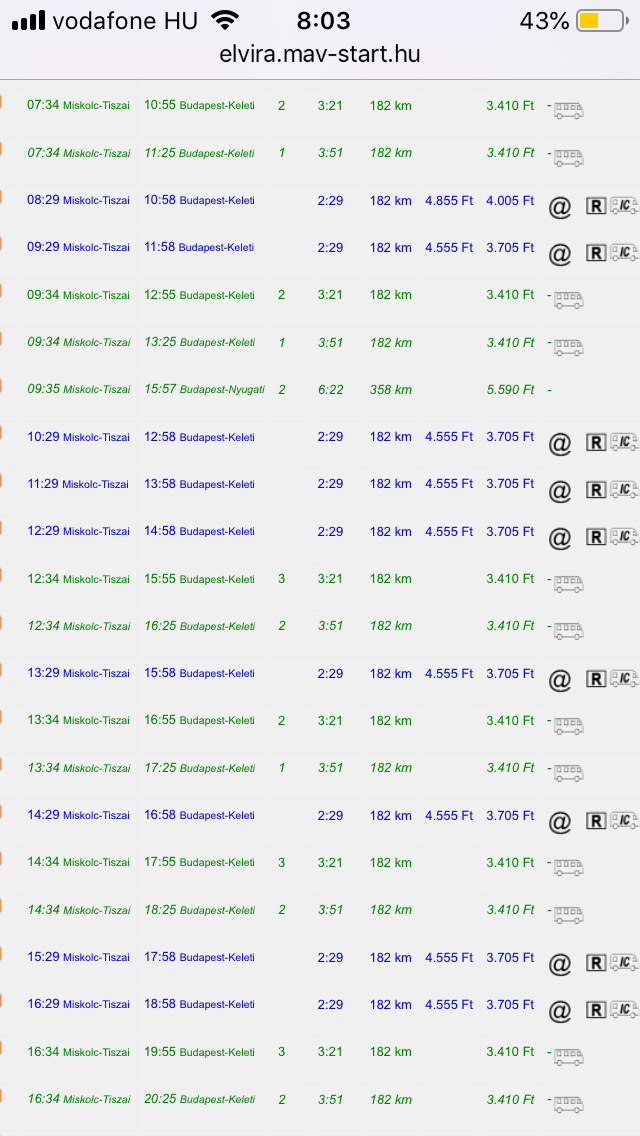Tap the elvira.mav-start.hu address bar
The image size is (640, 1136).
pos(320,54)
